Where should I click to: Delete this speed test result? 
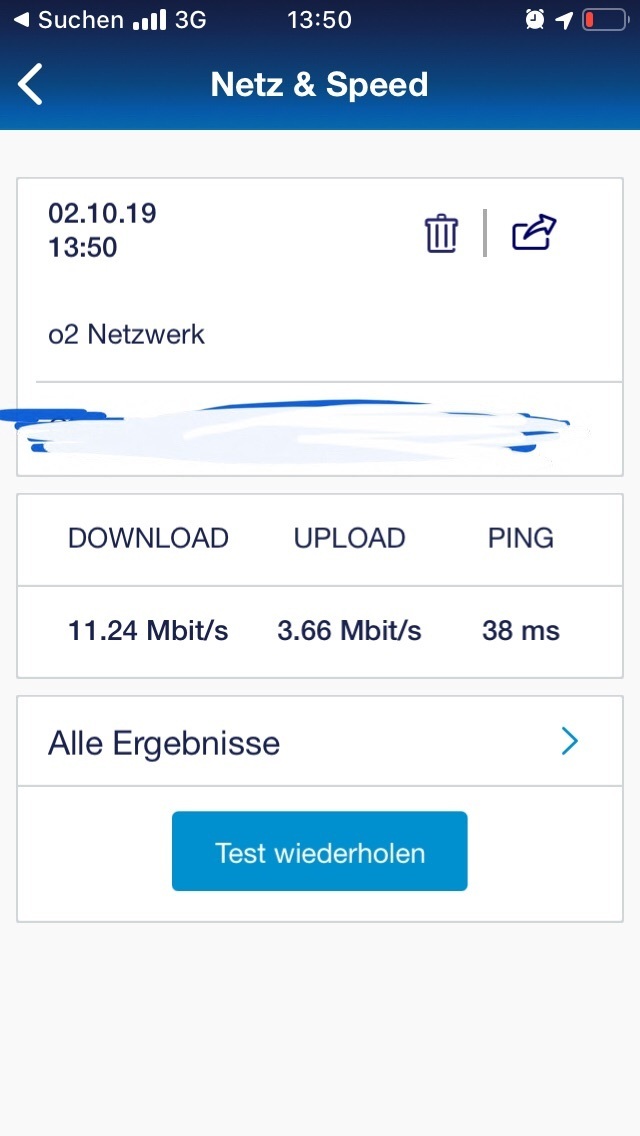click(441, 233)
